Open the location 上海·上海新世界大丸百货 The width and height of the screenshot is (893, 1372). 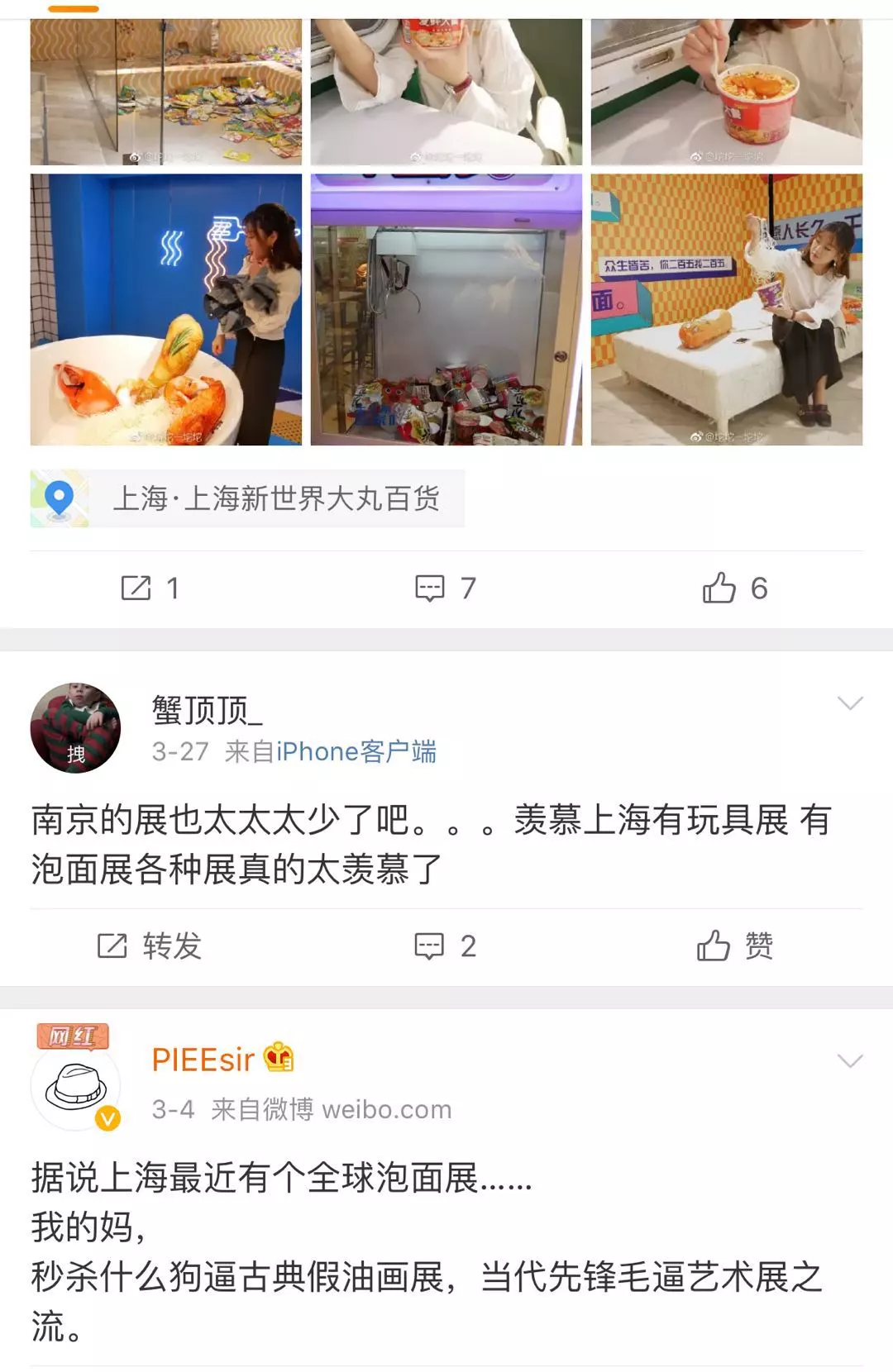[x=275, y=498]
